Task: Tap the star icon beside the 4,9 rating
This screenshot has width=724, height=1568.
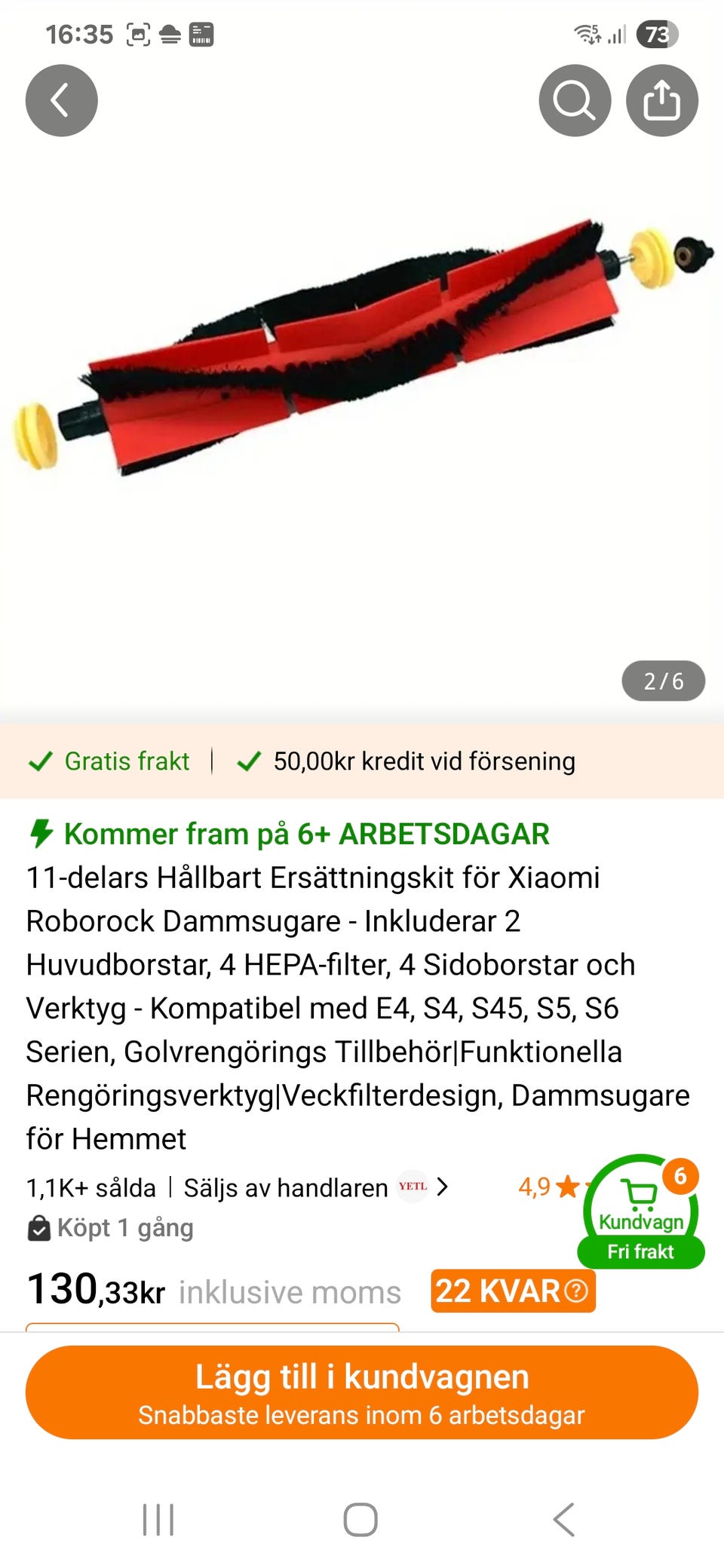Action: click(x=567, y=1184)
